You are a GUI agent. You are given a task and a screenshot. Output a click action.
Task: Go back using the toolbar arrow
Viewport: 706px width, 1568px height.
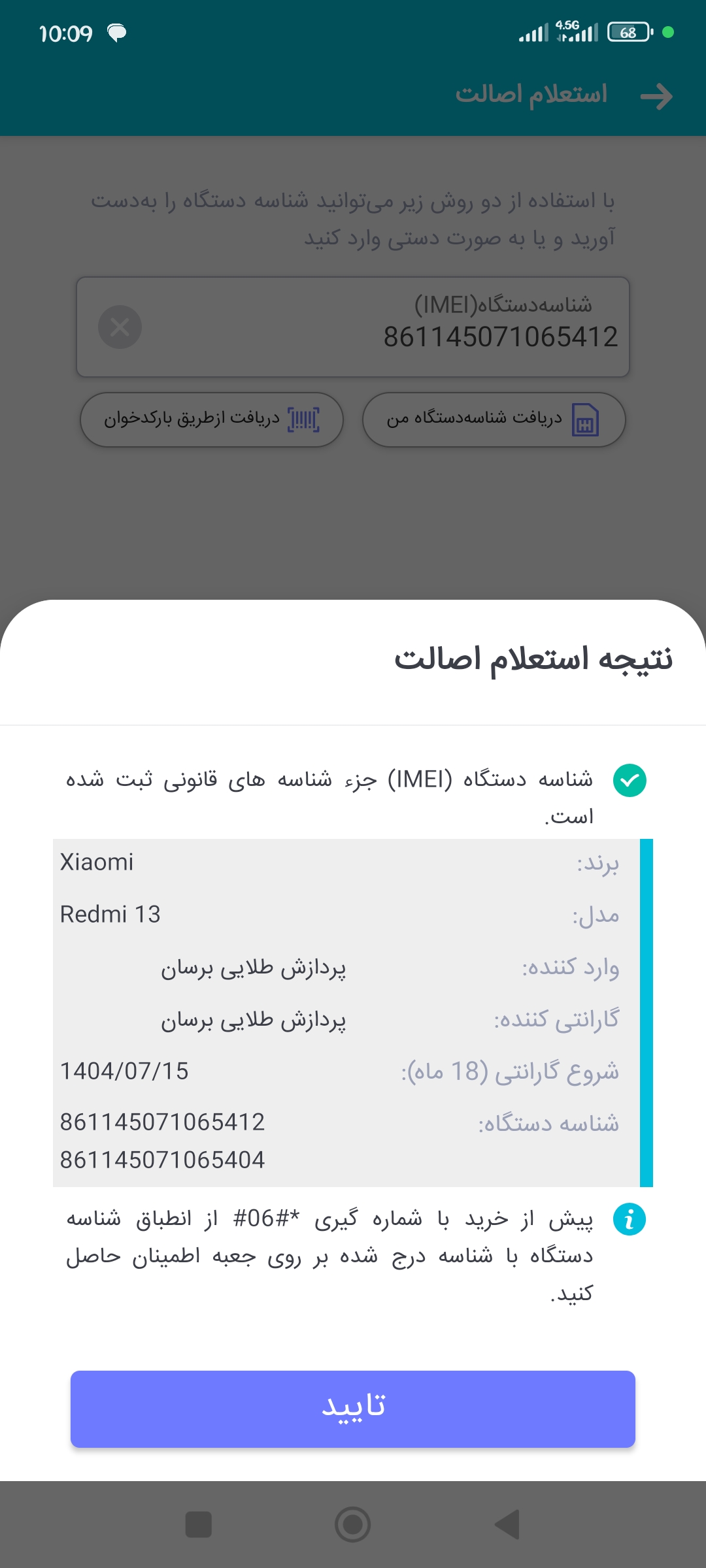(x=656, y=97)
